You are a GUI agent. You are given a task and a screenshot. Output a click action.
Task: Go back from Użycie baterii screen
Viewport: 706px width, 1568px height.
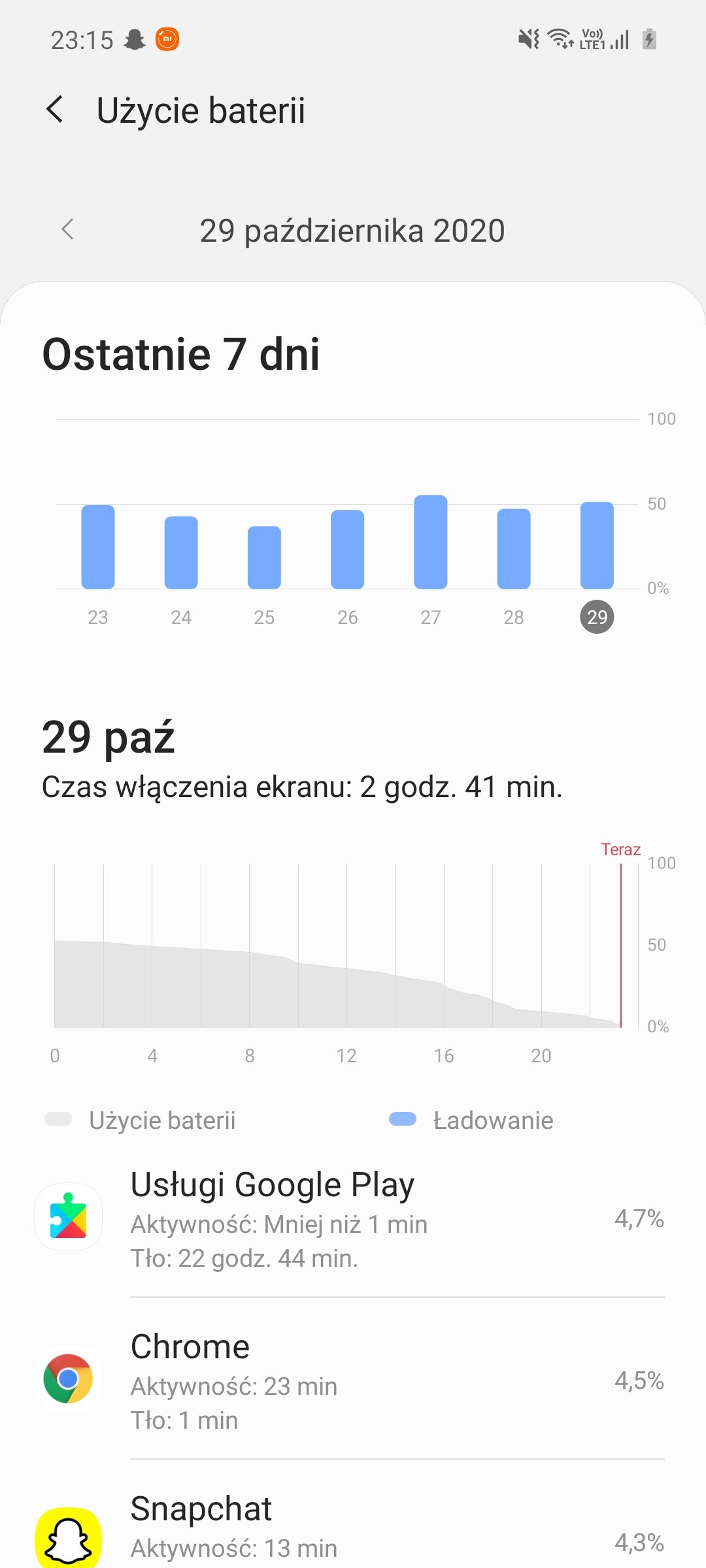(x=56, y=109)
